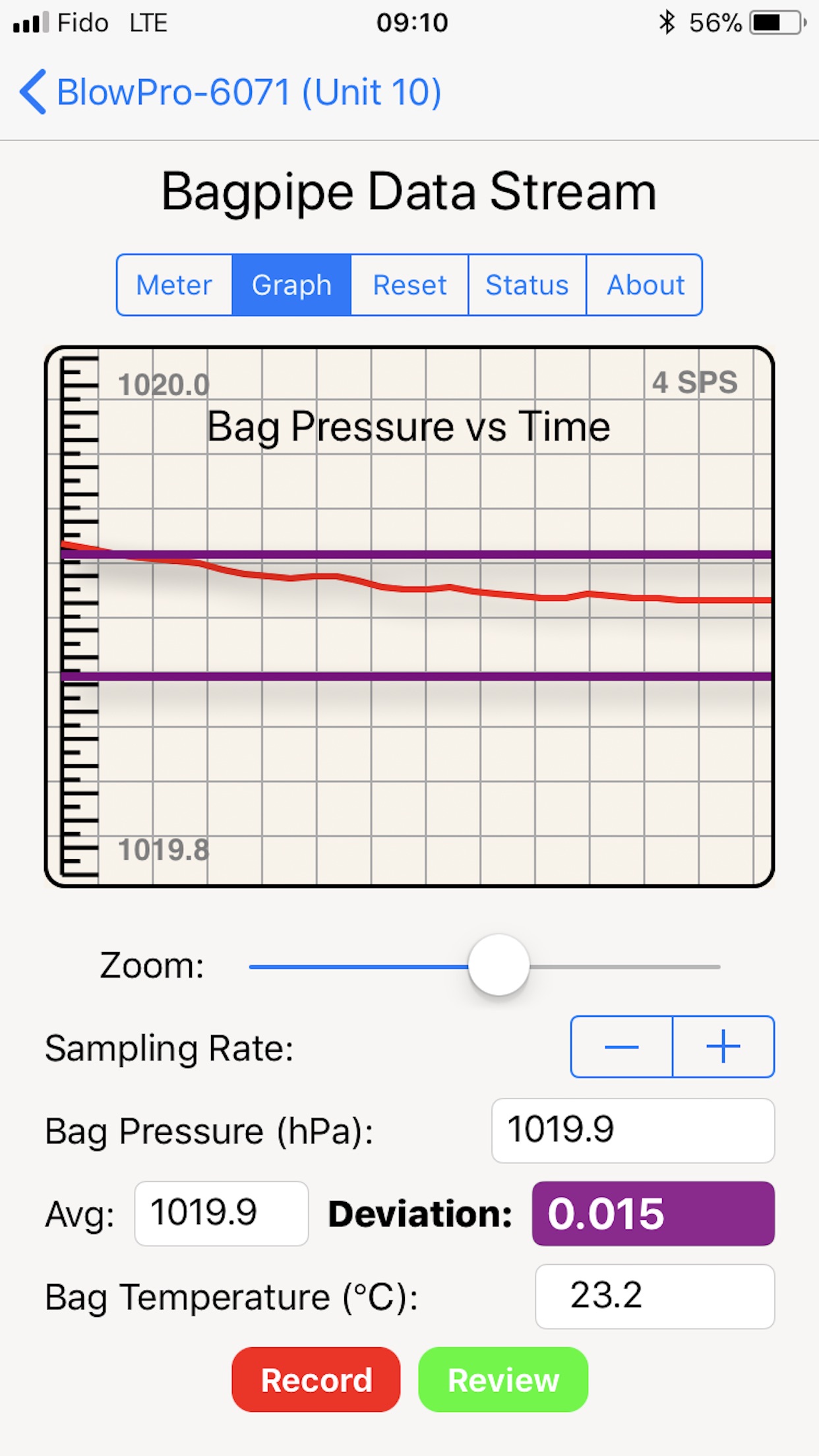Switch to the Meter tab
This screenshot has height=1456, width=819.
tap(174, 286)
